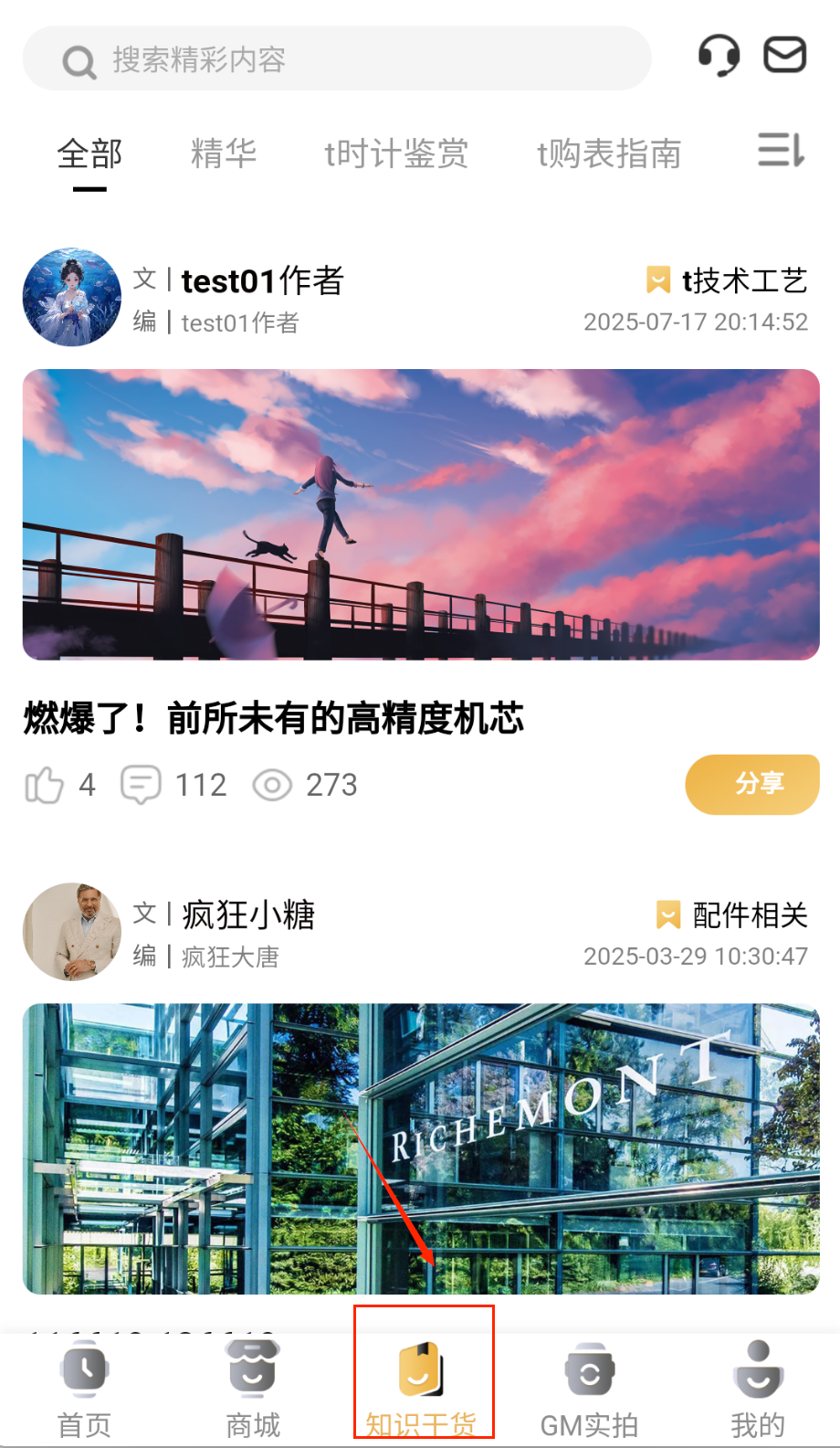View comments on the 高精度机芯 article

142,785
